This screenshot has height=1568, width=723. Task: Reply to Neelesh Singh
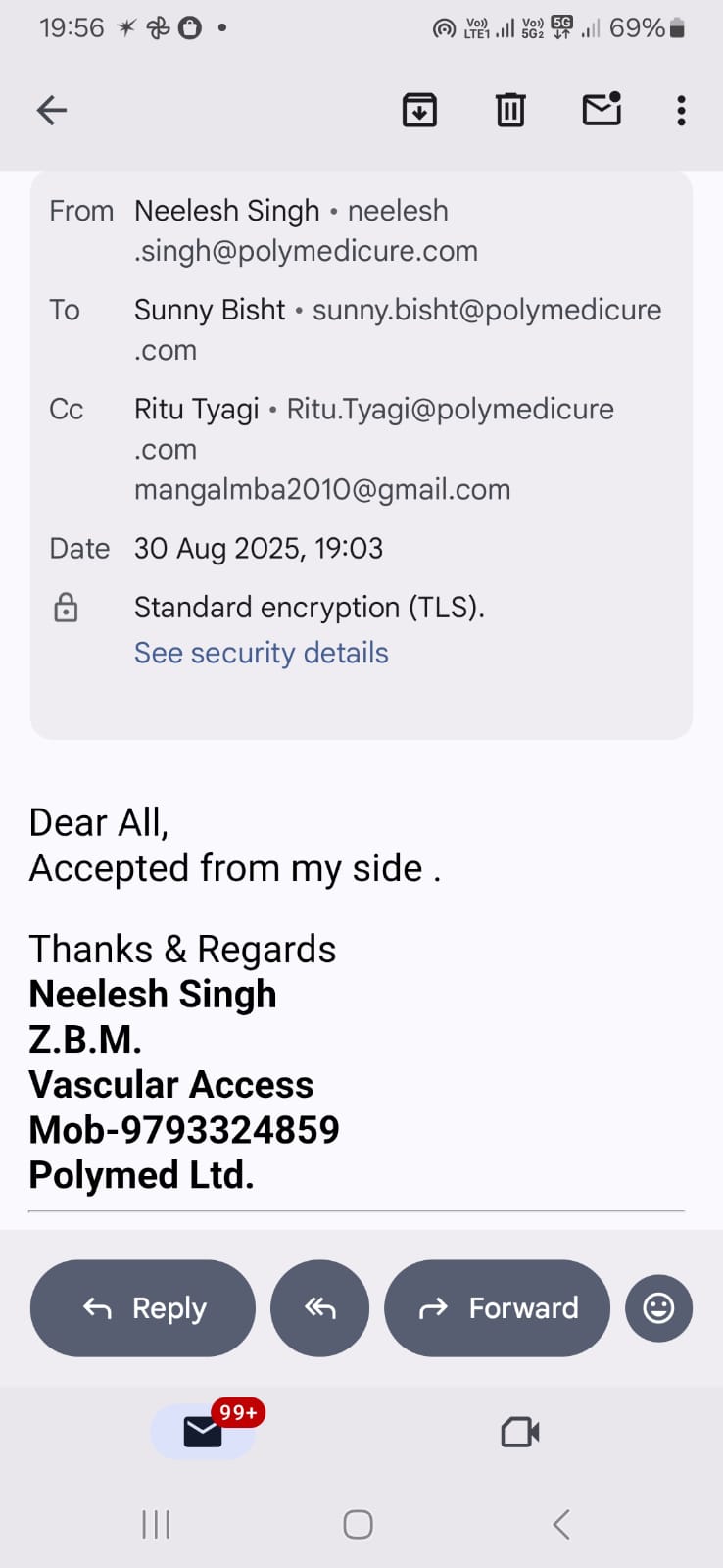(143, 1308)
